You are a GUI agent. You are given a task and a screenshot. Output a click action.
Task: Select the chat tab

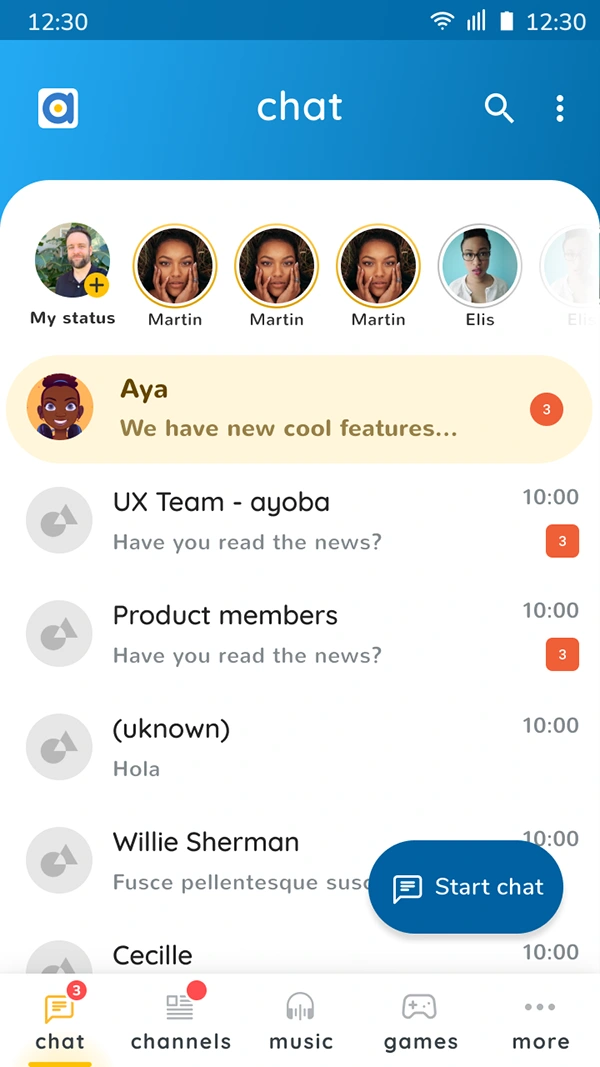pos(60,1020)
